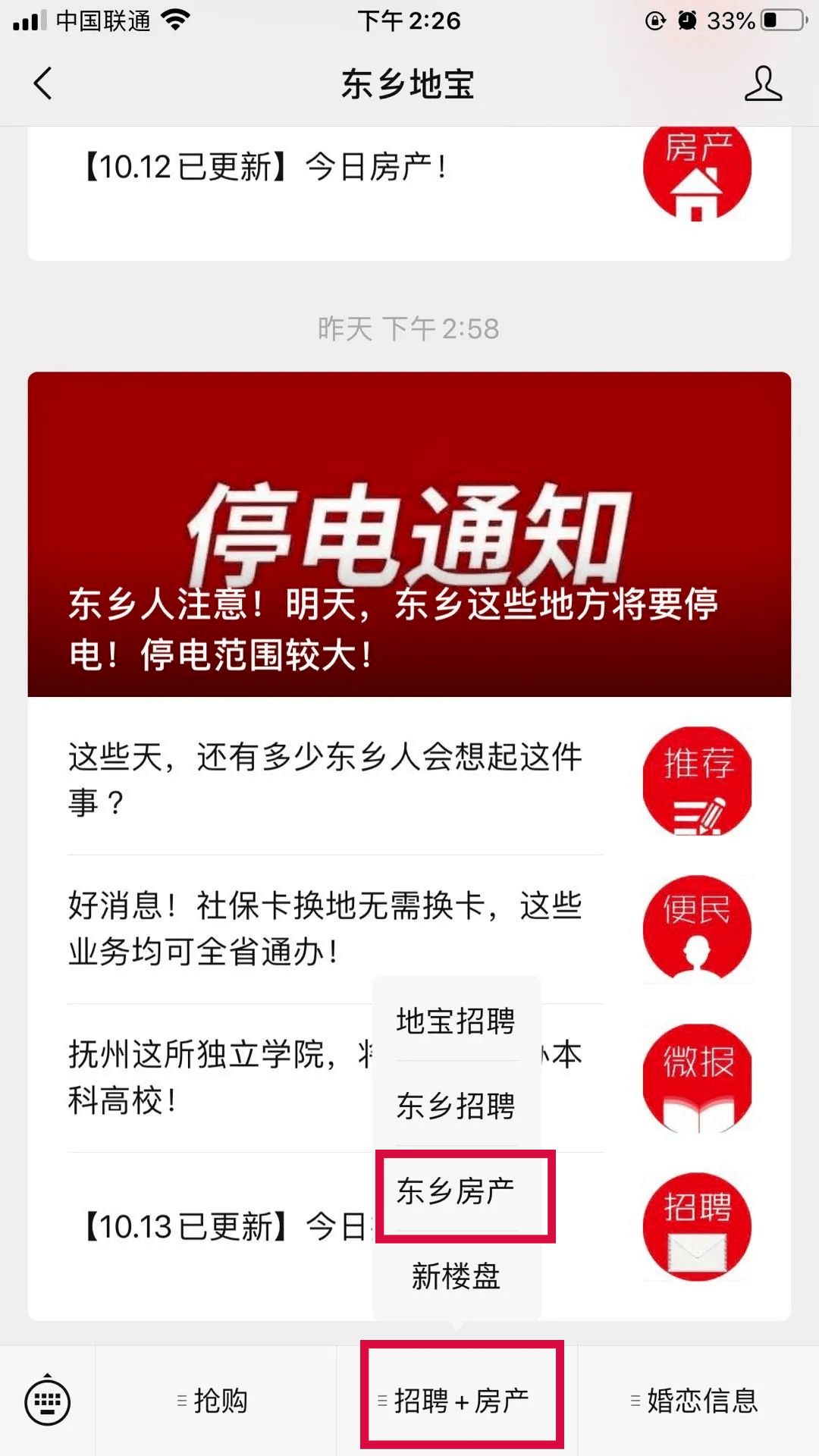Screen dimensions: 819x1456
Task: Click the 招聘 envelope icon
Action: [x=697, y=1227]
